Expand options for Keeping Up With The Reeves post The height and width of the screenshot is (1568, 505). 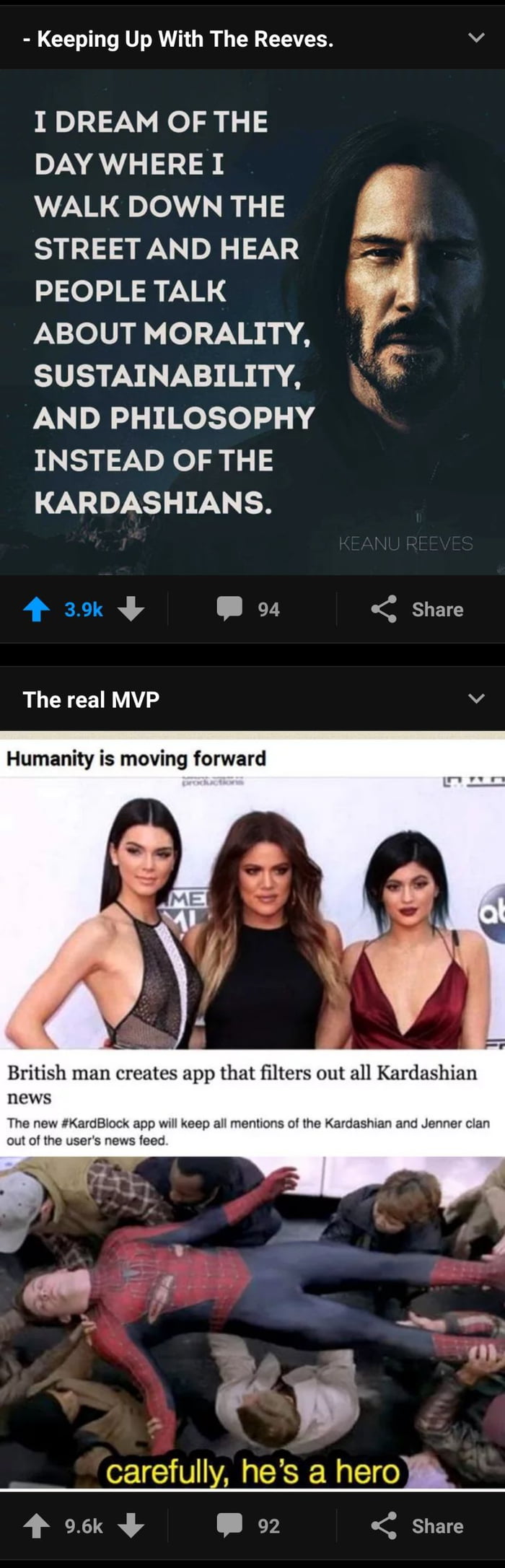(476, 38)
